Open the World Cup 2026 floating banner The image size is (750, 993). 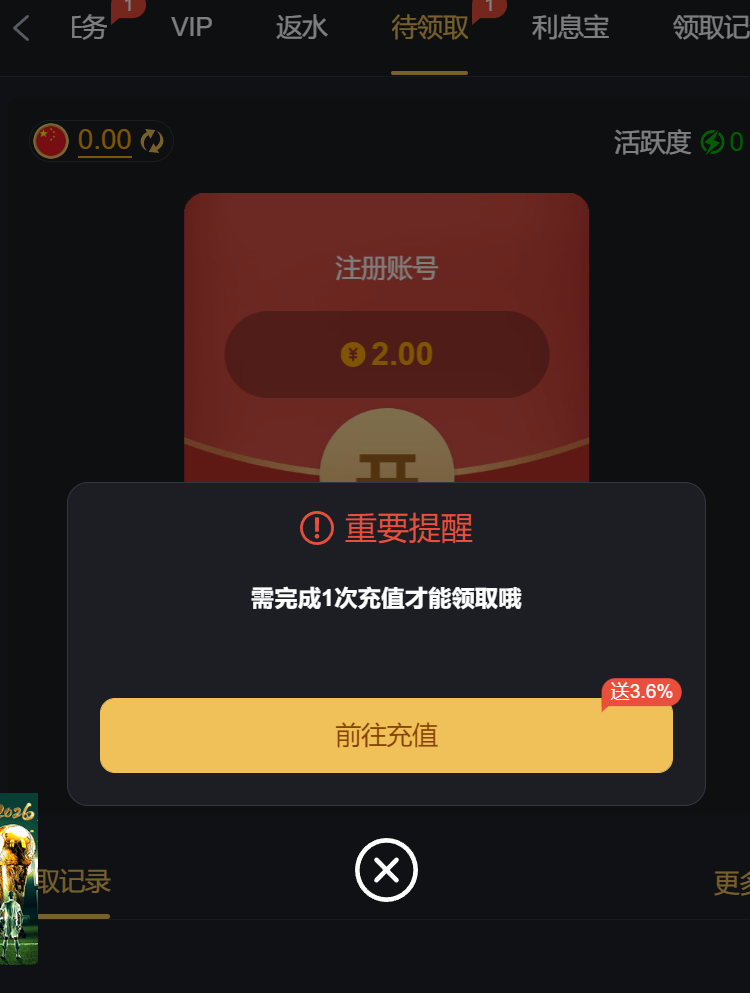pos(18,878)
